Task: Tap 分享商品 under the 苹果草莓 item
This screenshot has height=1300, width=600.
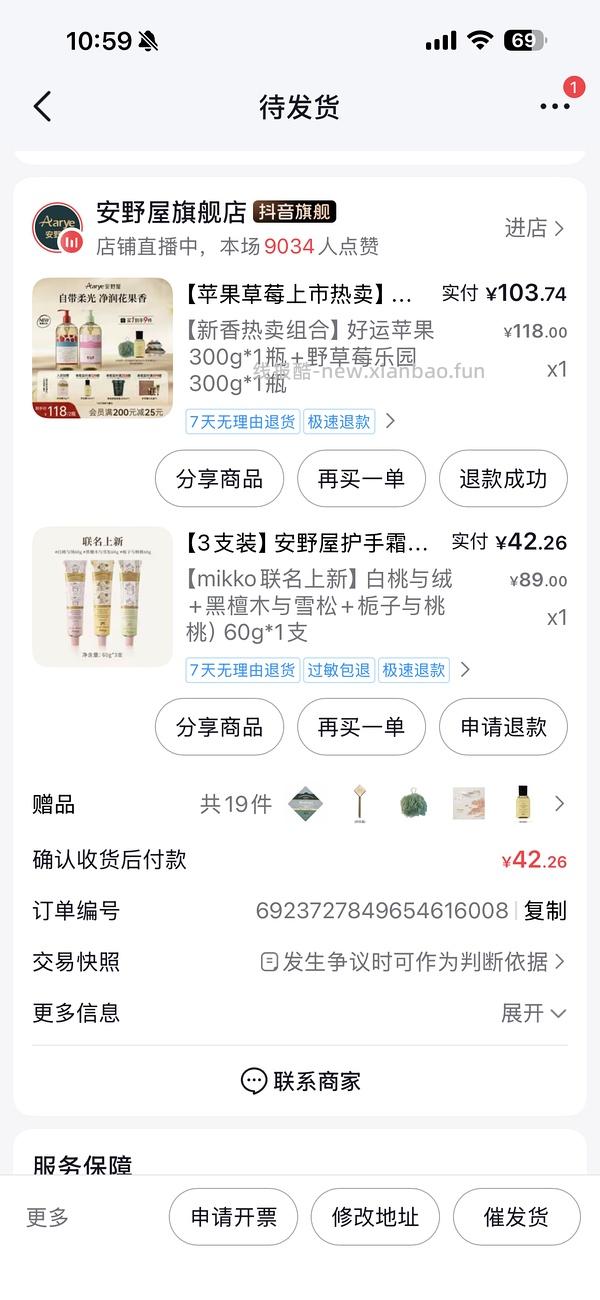Action: pos(219,479)
